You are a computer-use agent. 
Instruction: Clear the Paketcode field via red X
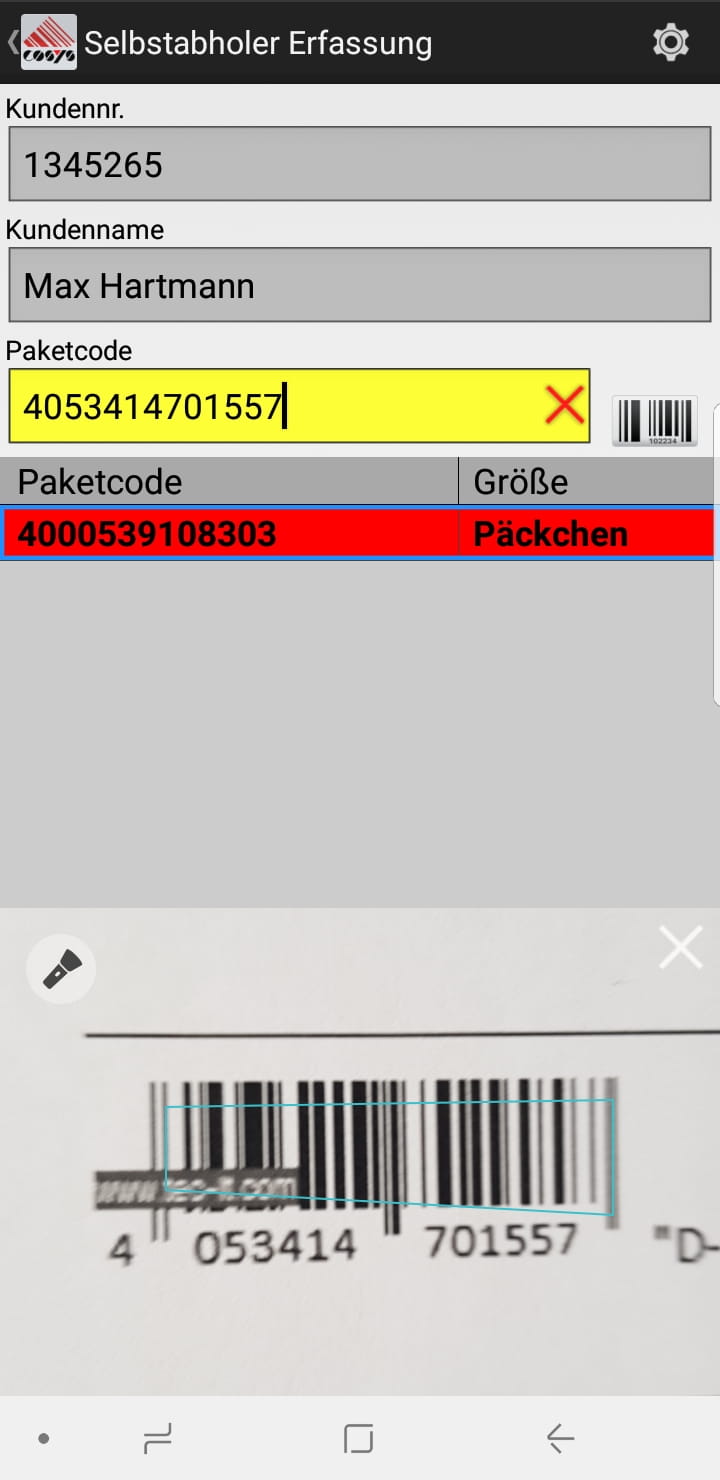(563, 404)
